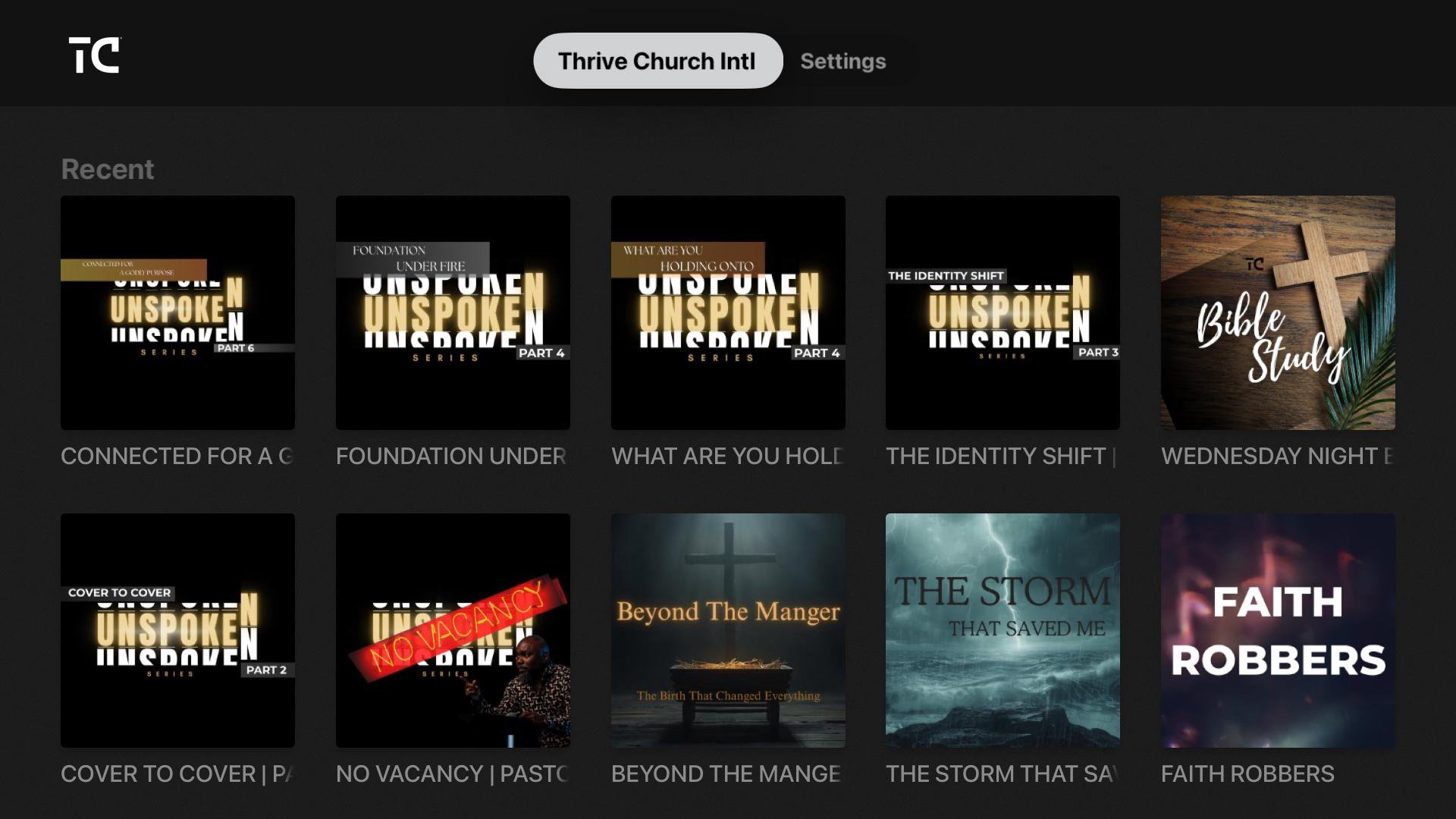1456x819 pixels.
Task: Choose the No Vacancy sermon
Action: pyautogui.click(x=453, y=630)
